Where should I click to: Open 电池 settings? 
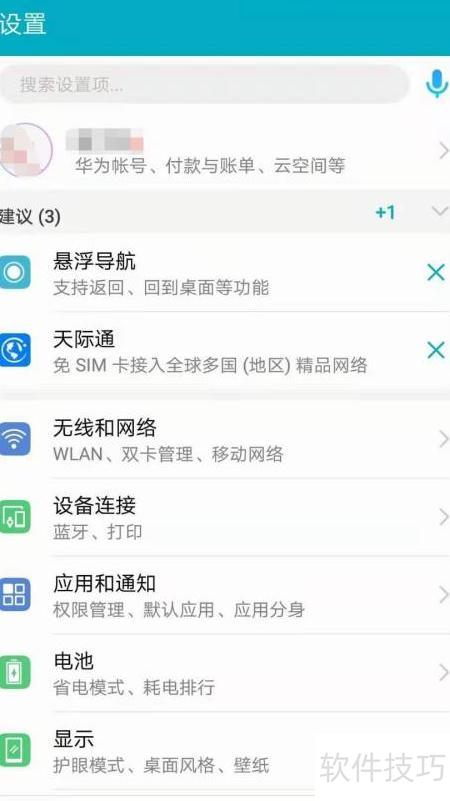[x=225, y=673]
